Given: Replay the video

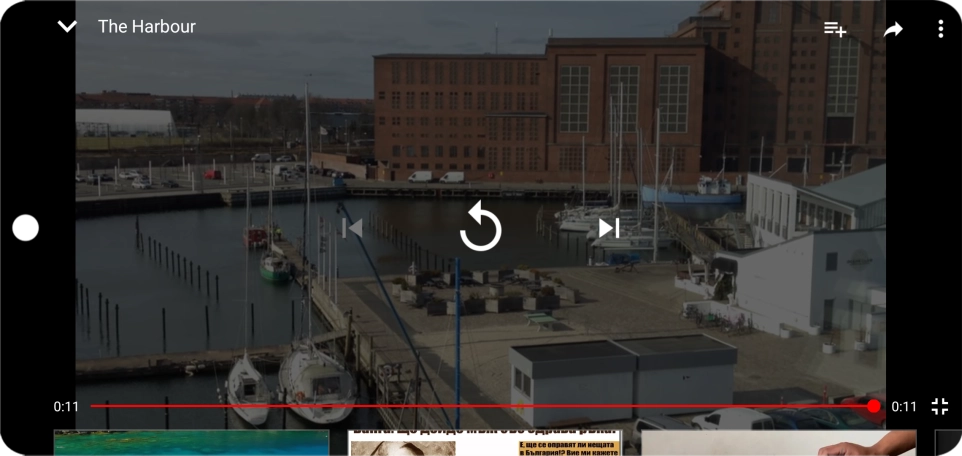Looking at the screenshot, I should tap(480, 227).
